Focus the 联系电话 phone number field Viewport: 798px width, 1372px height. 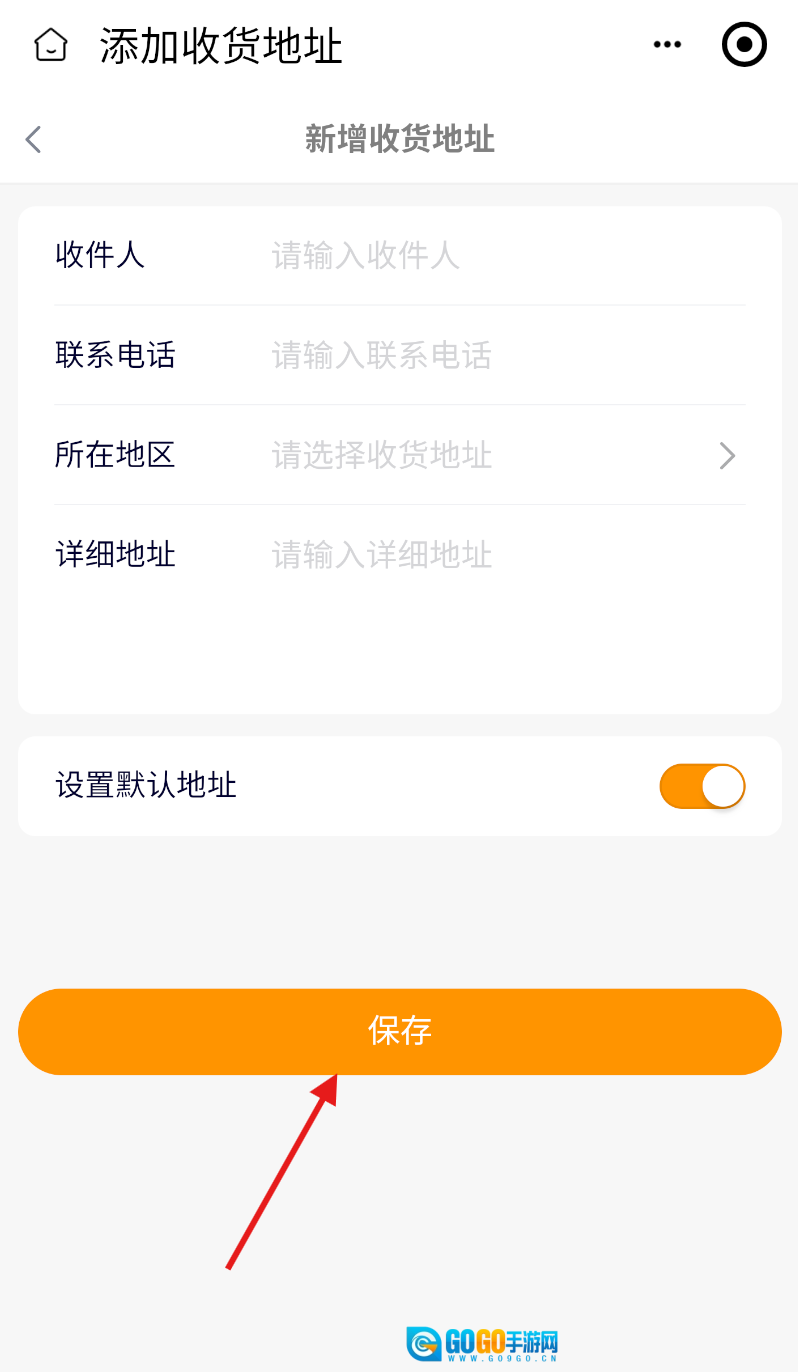[500, 356]
